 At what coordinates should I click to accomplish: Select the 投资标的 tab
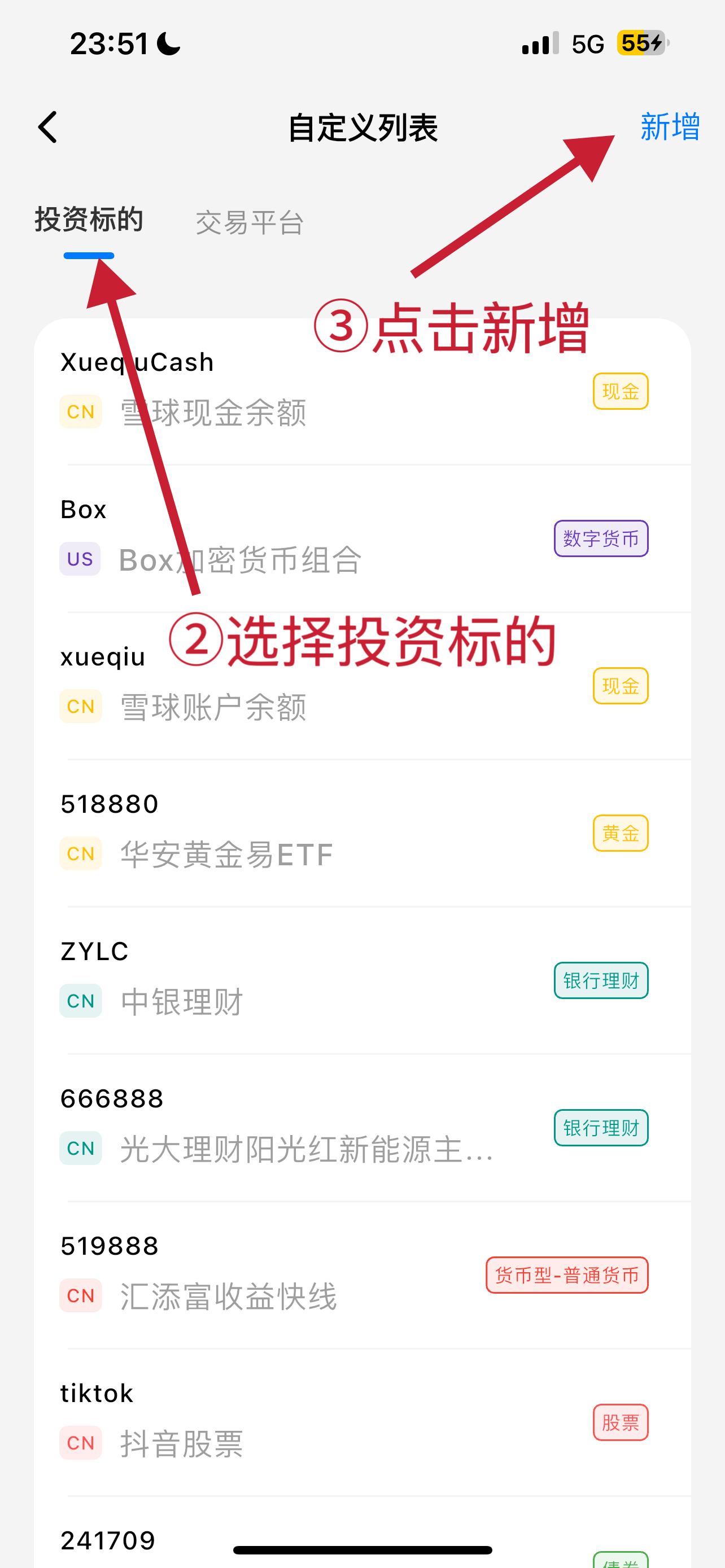pyautogui.click(x=89, y=220)
